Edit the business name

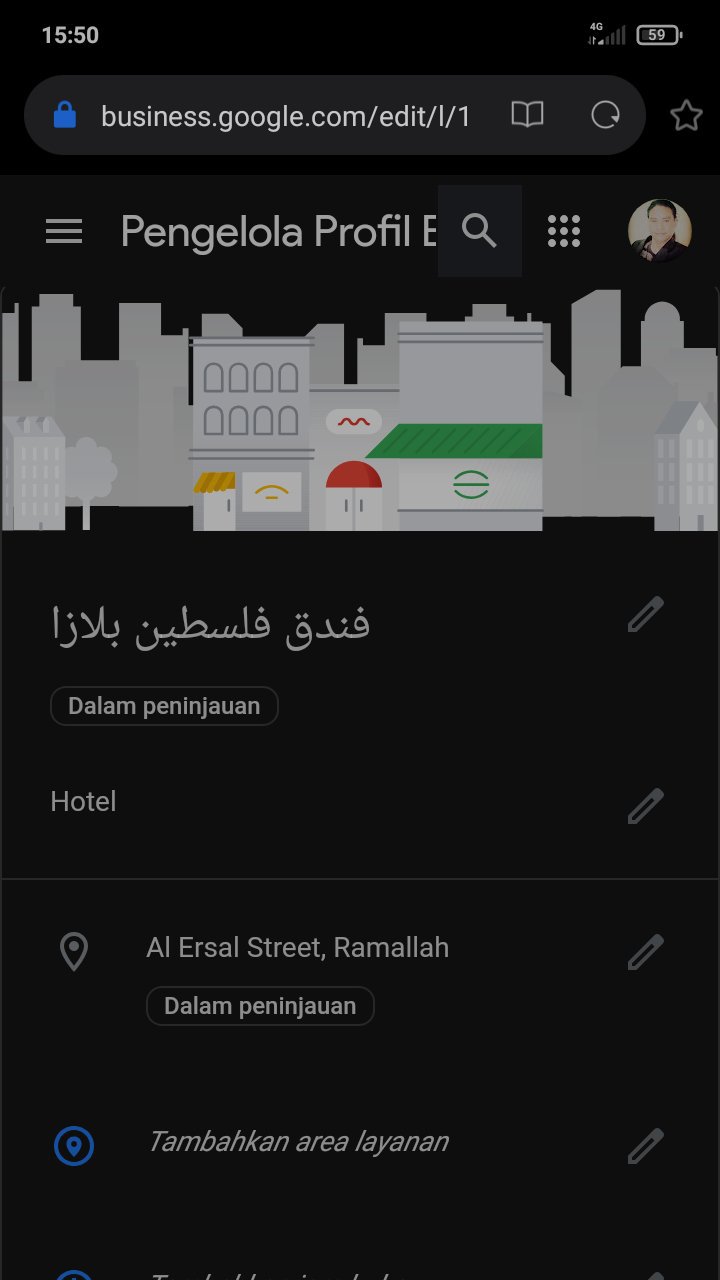point(645,614)
